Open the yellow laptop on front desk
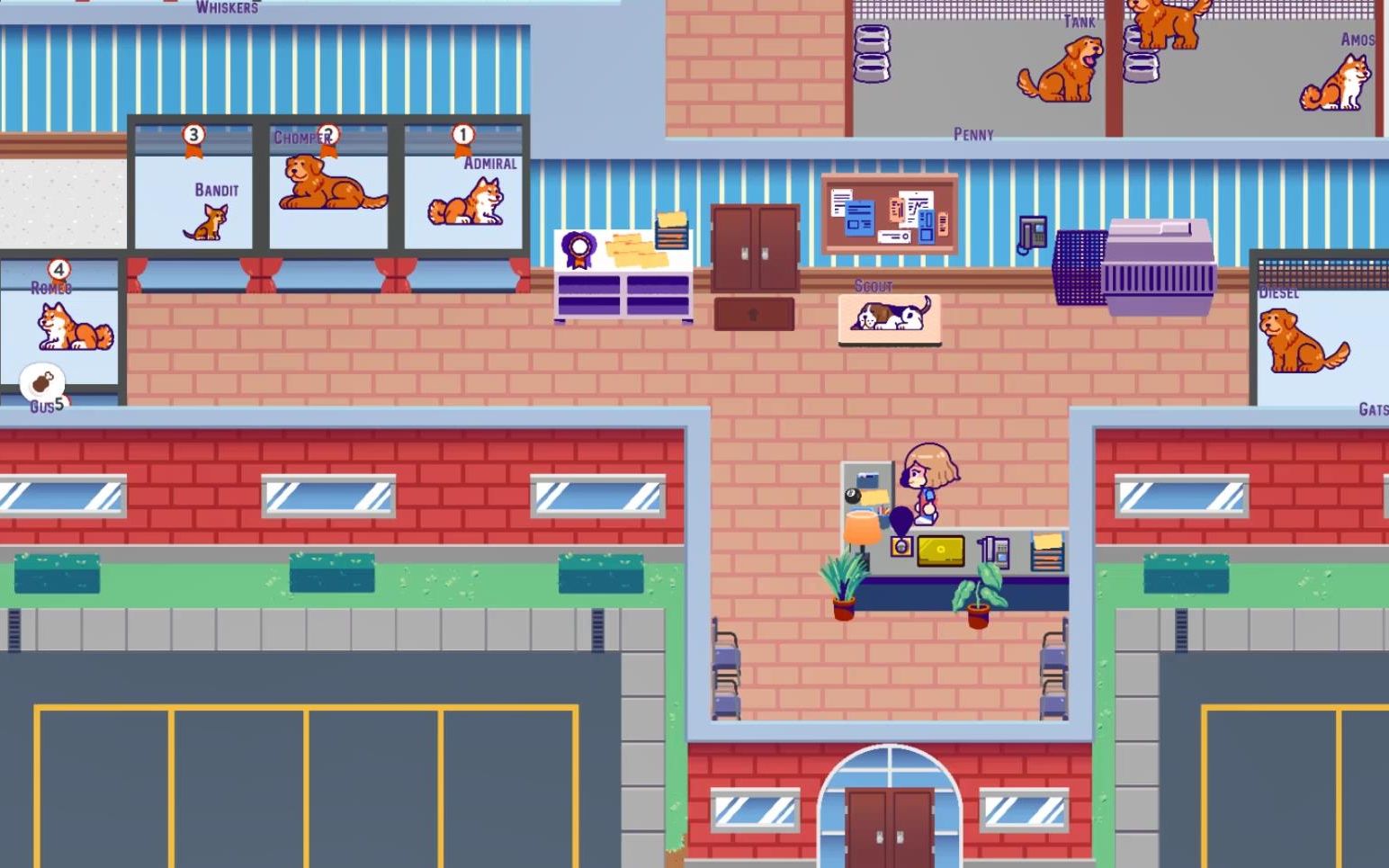This screenshot has width=1389, height=868. 940,550
